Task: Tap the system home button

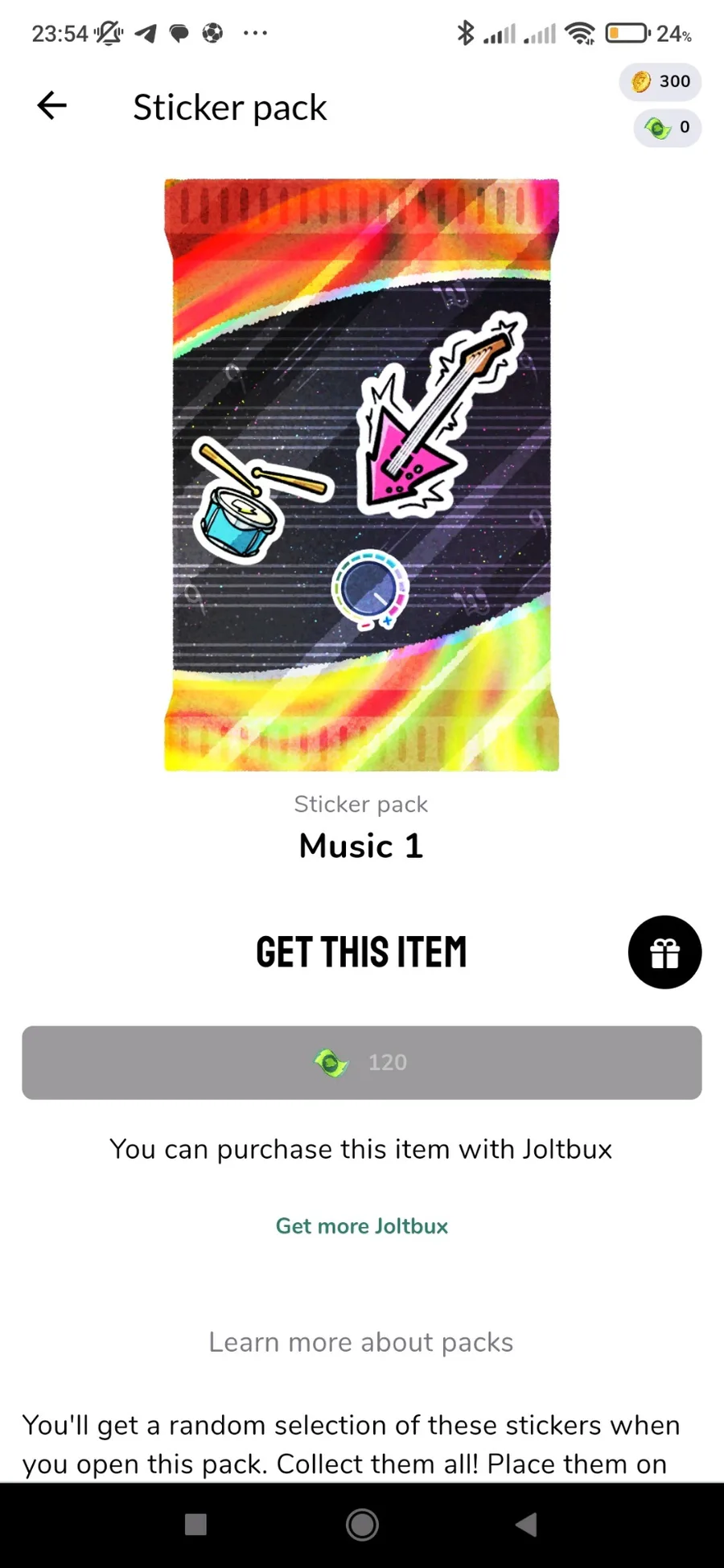Action: pyautogui.click(x=362, y=1524)
